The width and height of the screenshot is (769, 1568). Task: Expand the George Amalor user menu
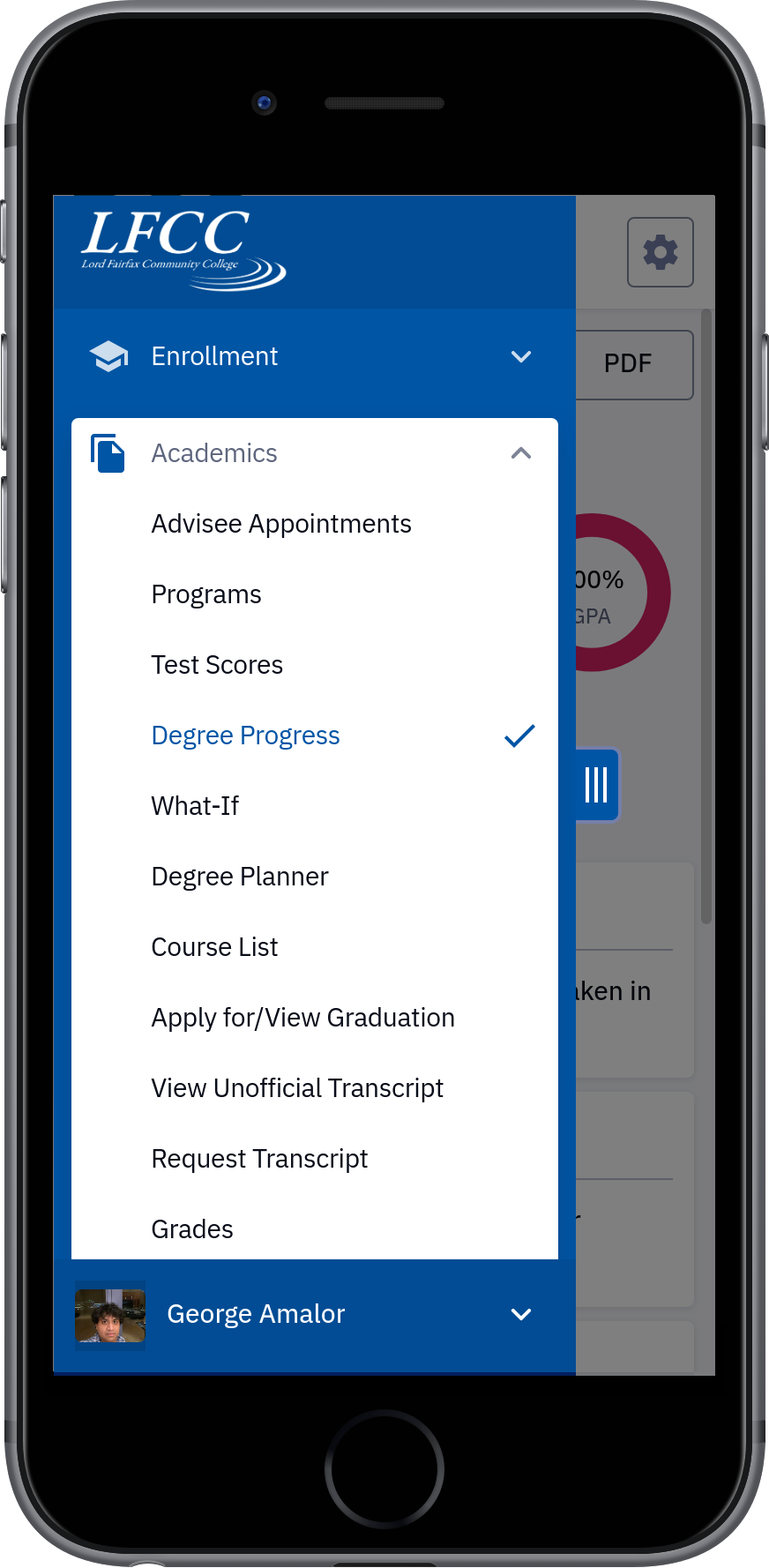coord(315,1314)
